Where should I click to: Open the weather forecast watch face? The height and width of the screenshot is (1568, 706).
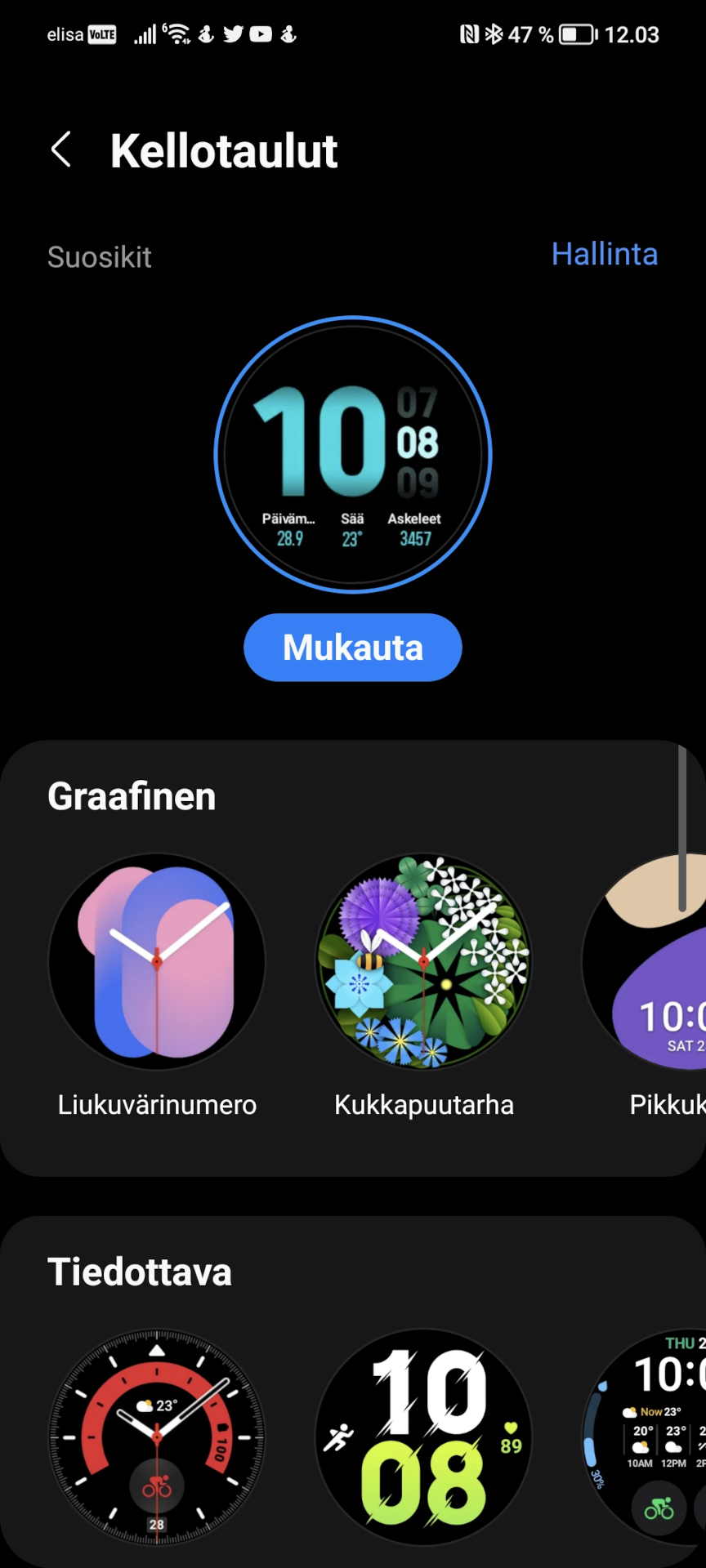point(646,1437)
